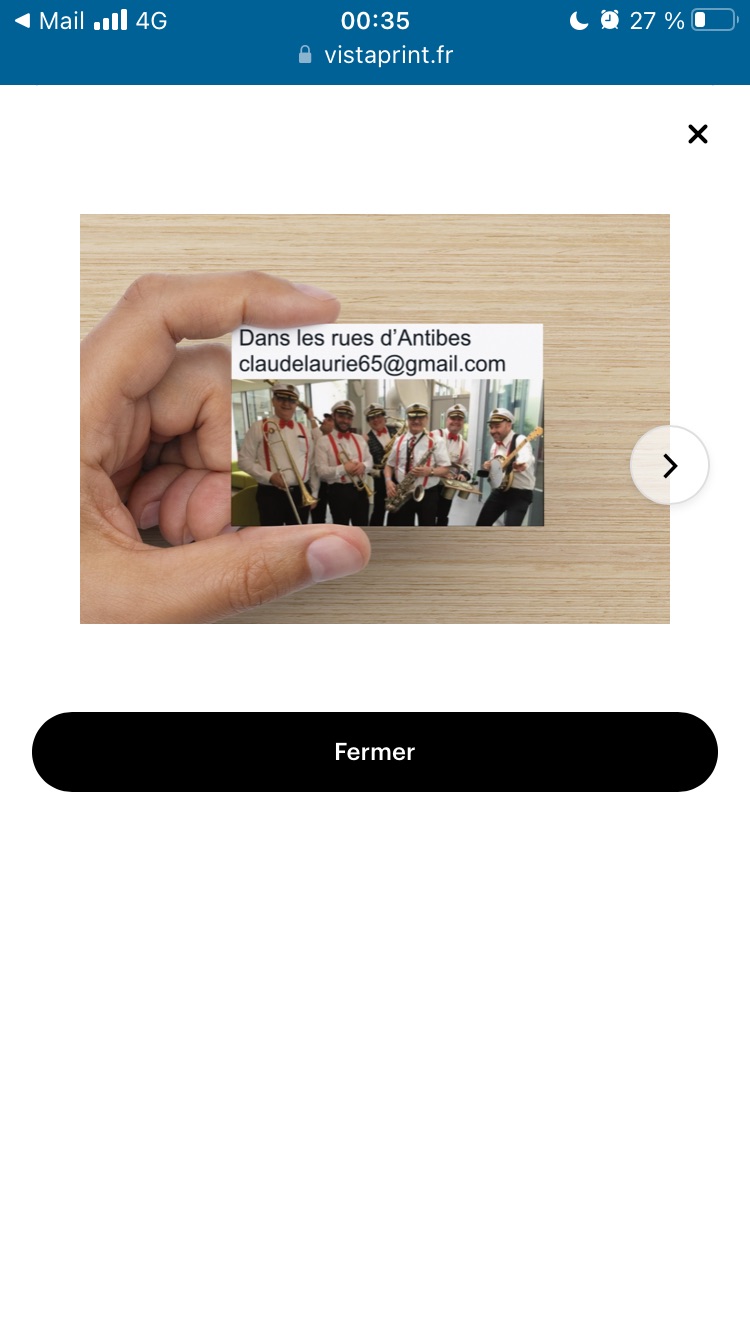Tap the Fermer button
The image size is (750, 1334).
(x=375, y=752)
